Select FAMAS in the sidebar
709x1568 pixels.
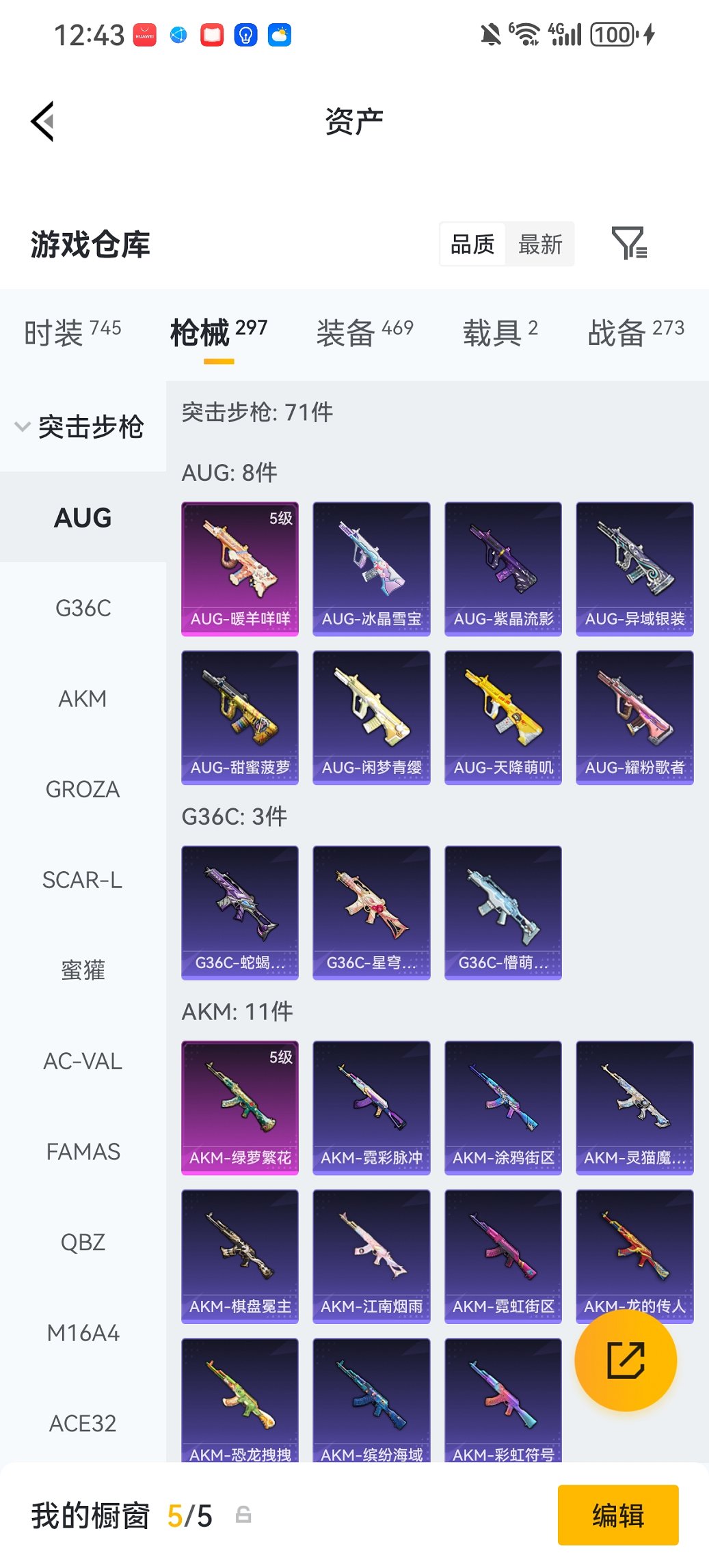click(83, 1152)
